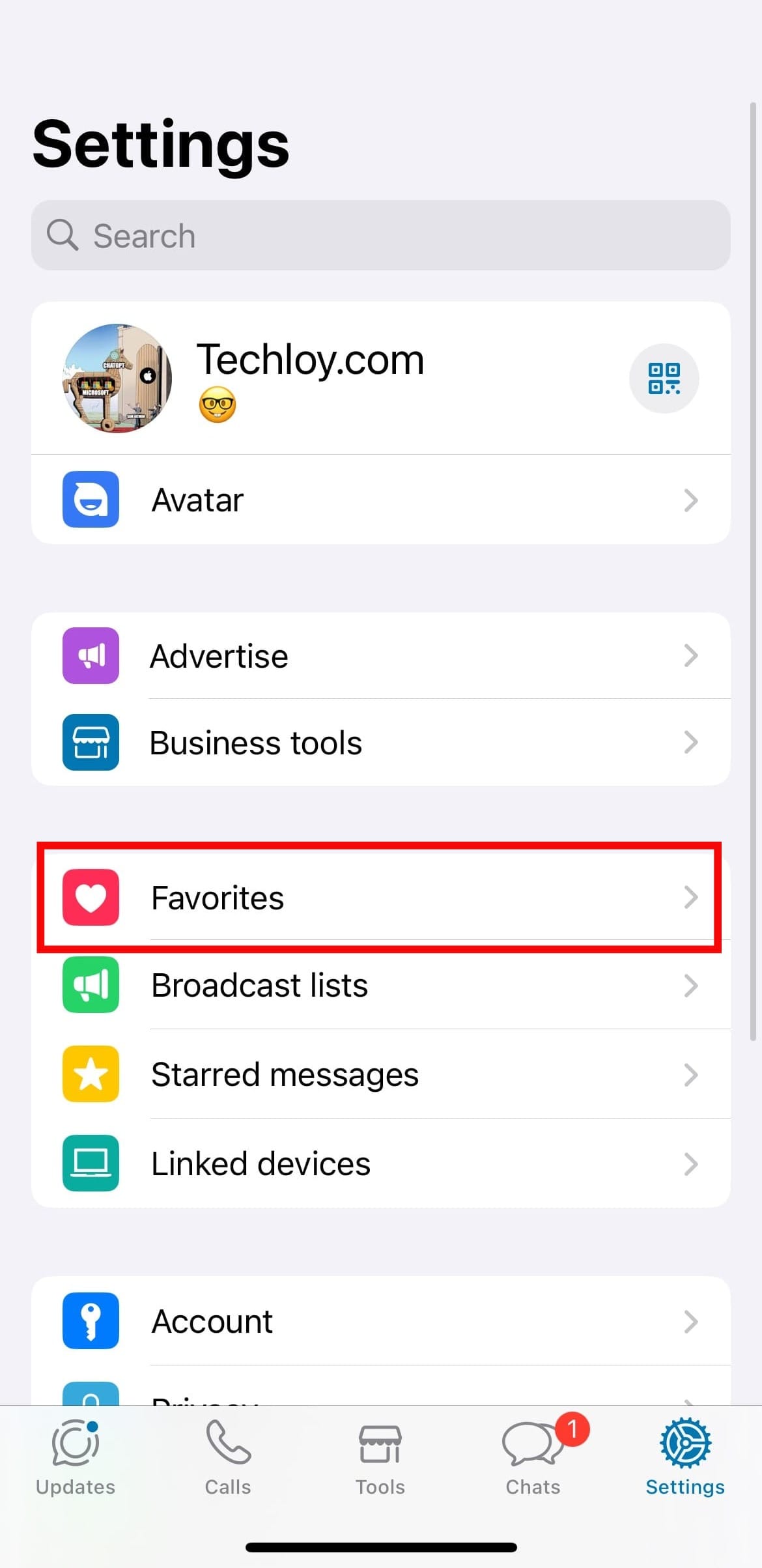
Task: Open Avatar settings
Action: 380,500
